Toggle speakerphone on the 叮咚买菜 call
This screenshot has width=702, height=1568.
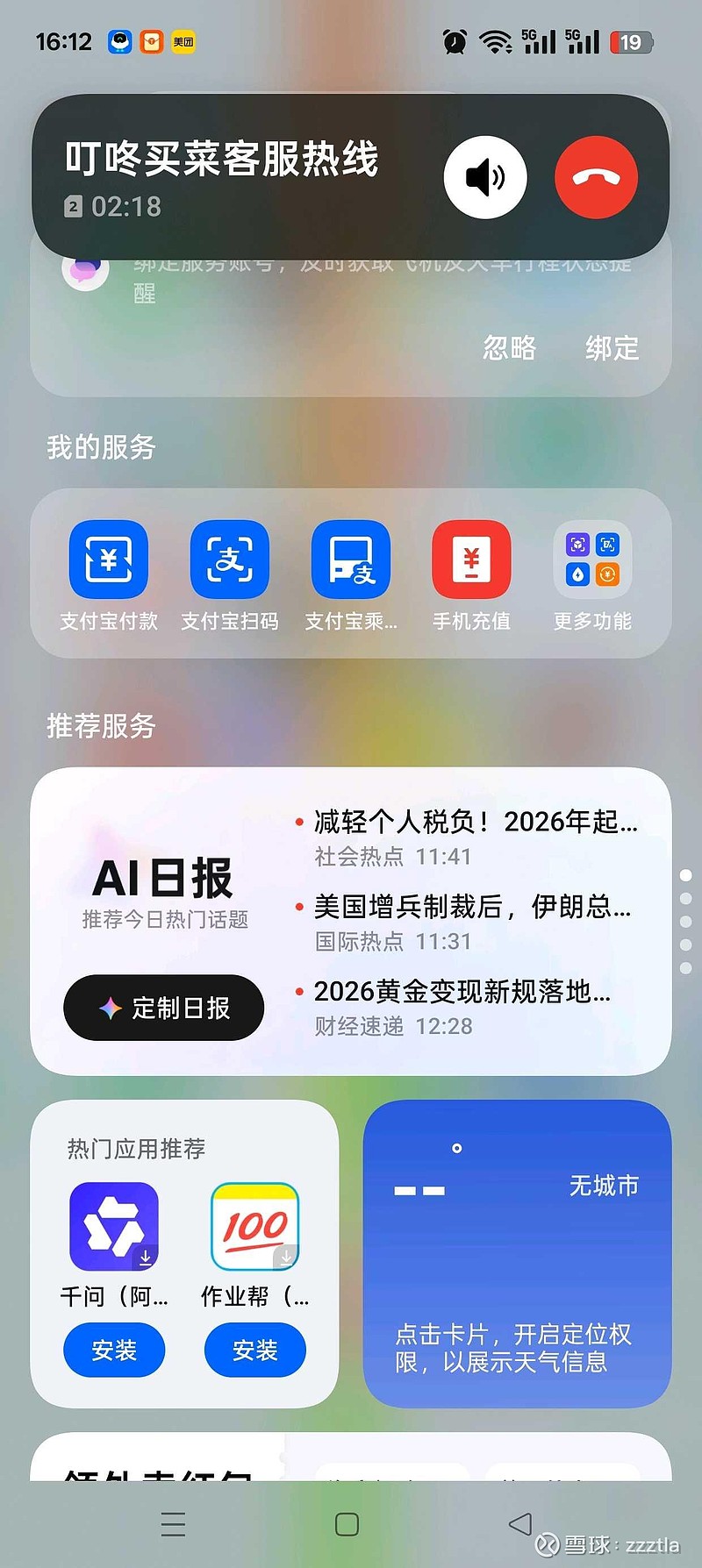(485, 177)
